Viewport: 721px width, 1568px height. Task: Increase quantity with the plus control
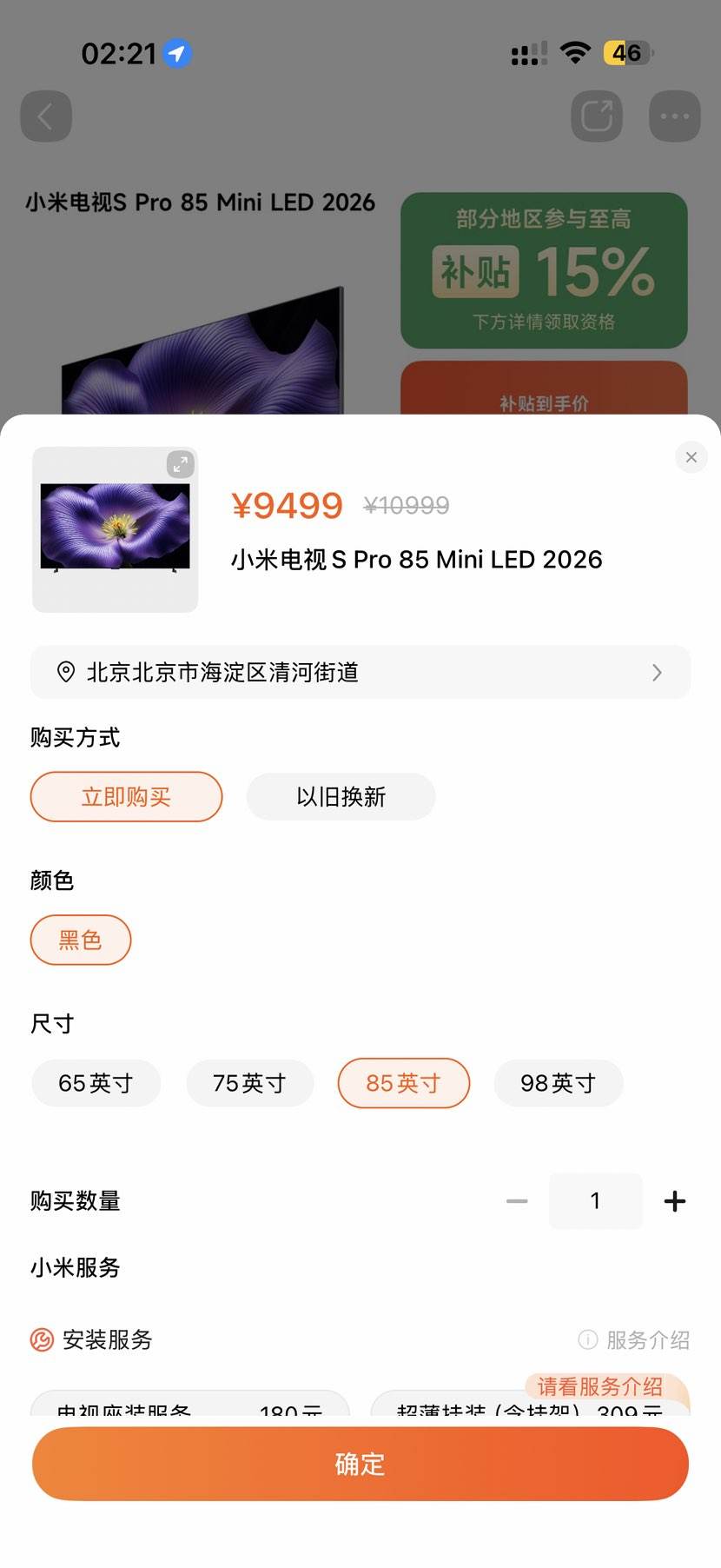(x=673, y=1200)
